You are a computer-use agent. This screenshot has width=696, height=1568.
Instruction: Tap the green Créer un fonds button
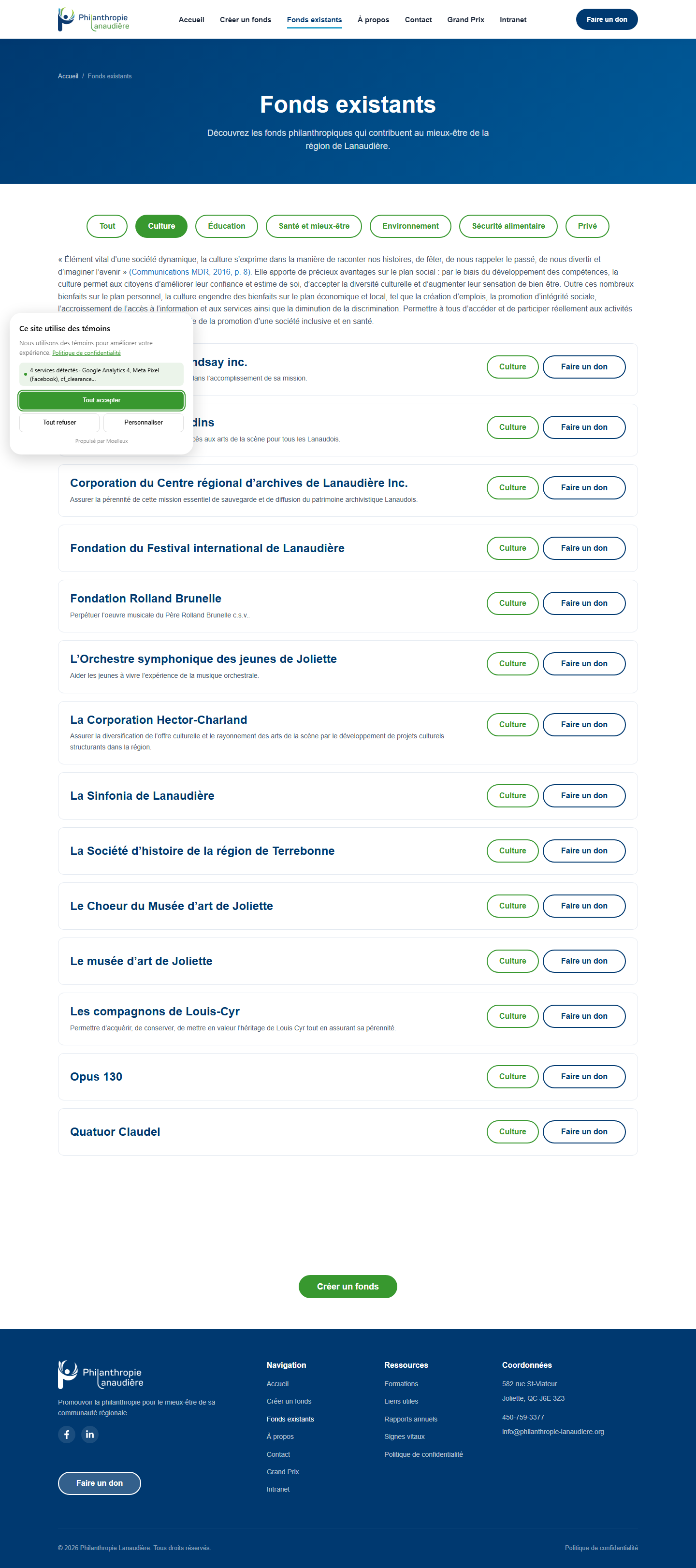[x=348, y=1286]
